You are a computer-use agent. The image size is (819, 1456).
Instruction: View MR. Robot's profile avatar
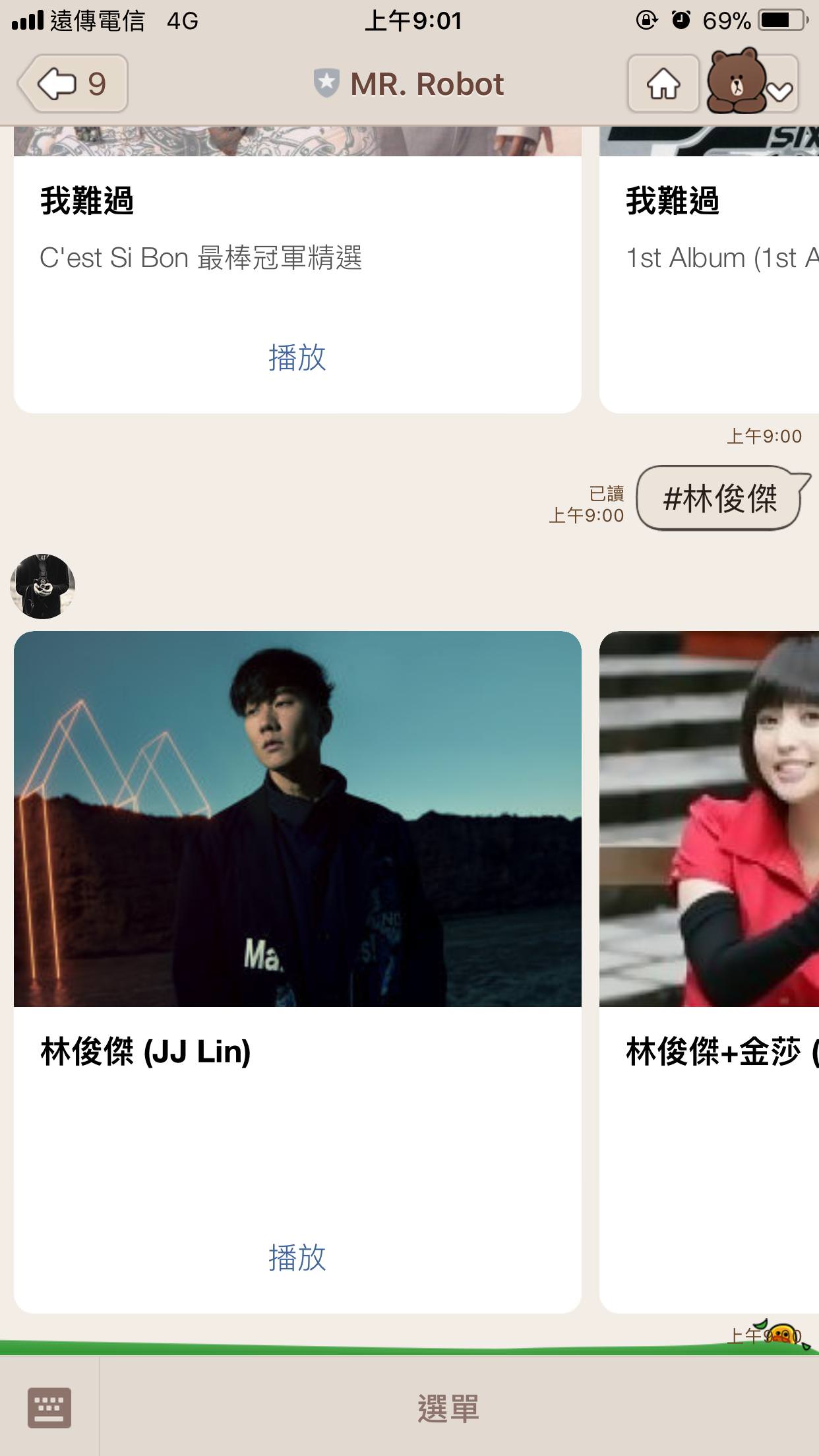pyautogui.click(x=43, y=586)
